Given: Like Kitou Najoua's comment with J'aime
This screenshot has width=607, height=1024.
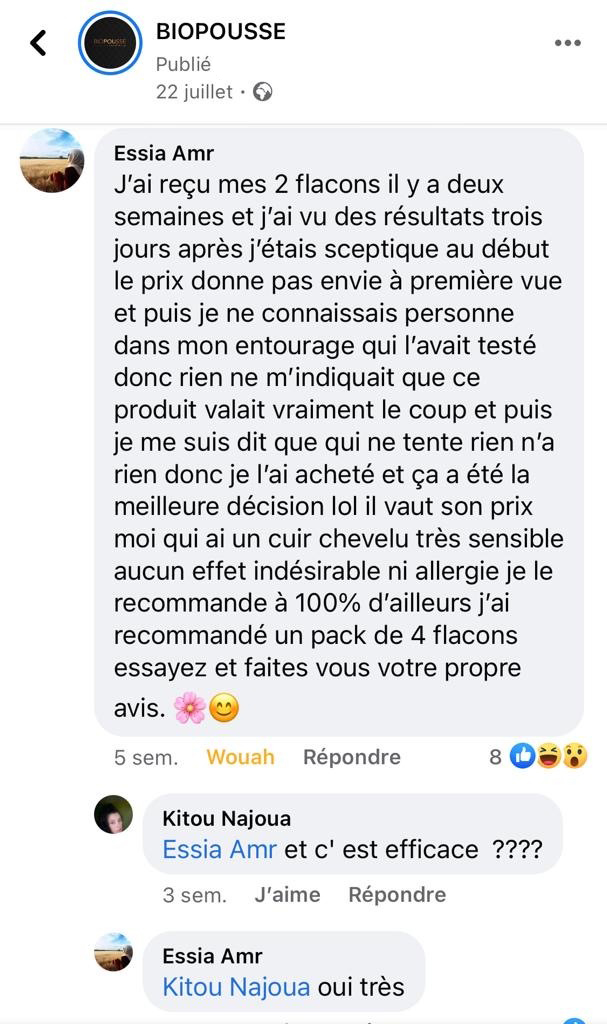Looking at the screenshot, I should coord(287,895).
